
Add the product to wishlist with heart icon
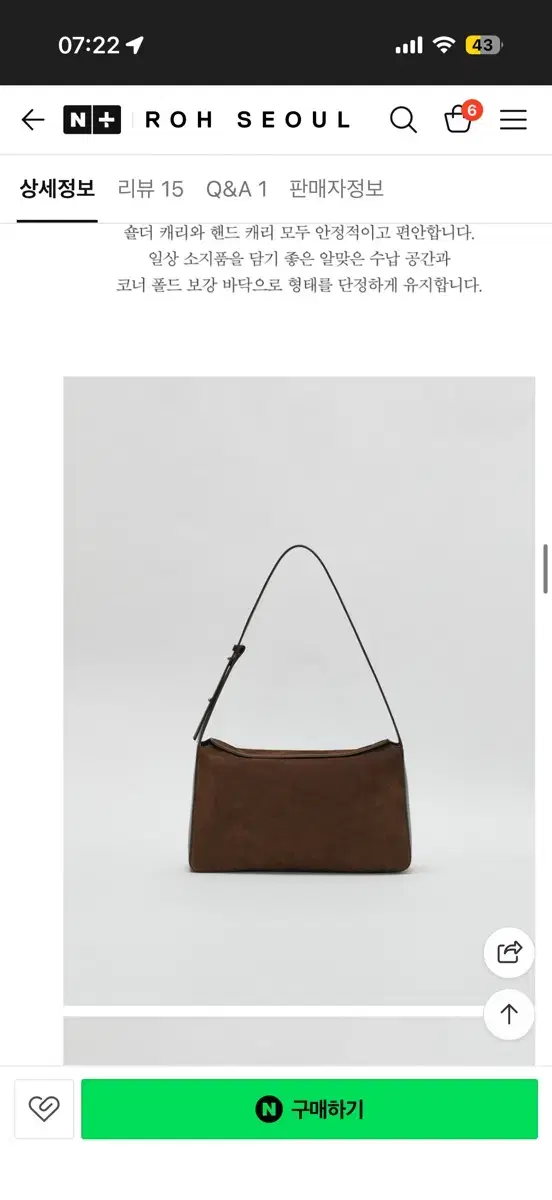44,1108
